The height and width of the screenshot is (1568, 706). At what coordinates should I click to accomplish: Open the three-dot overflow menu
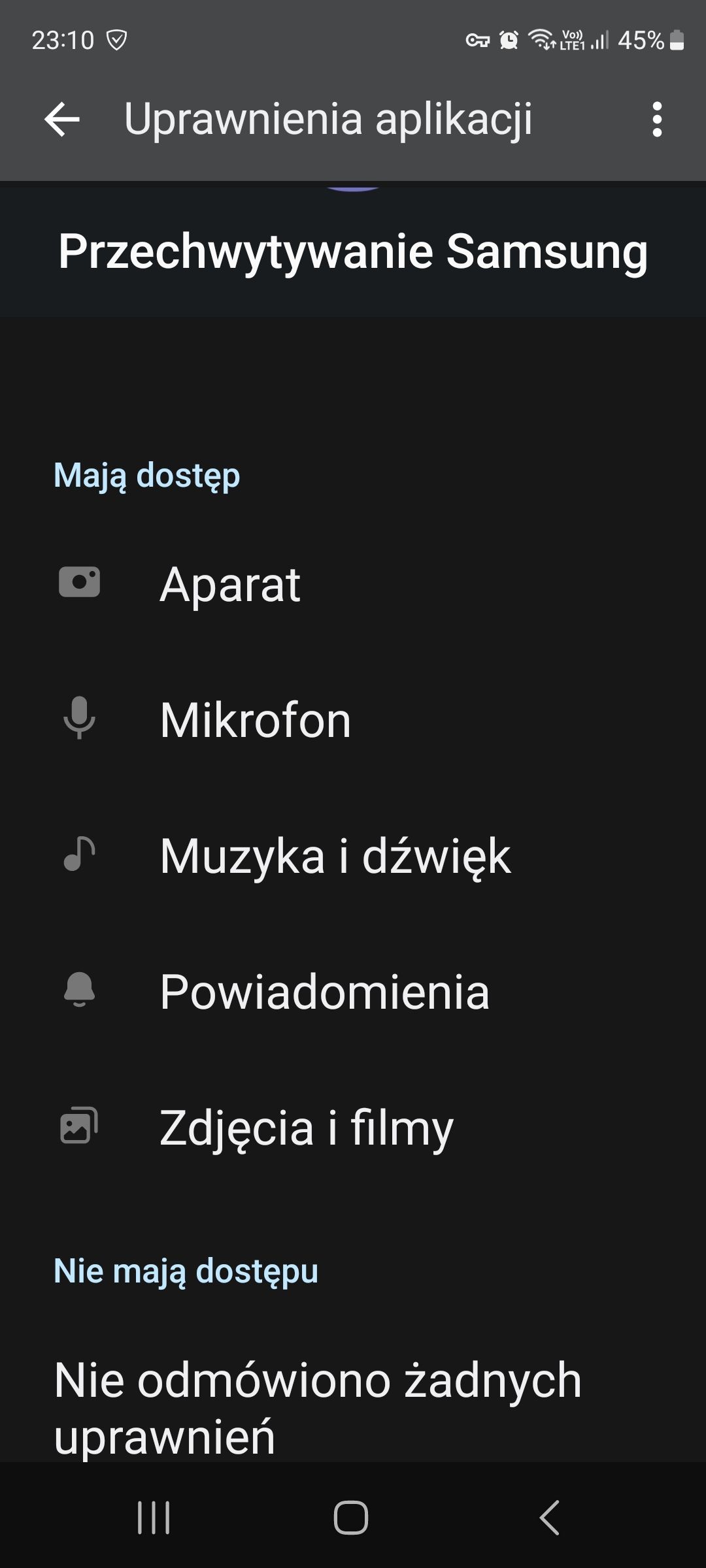tap(656, 120)
